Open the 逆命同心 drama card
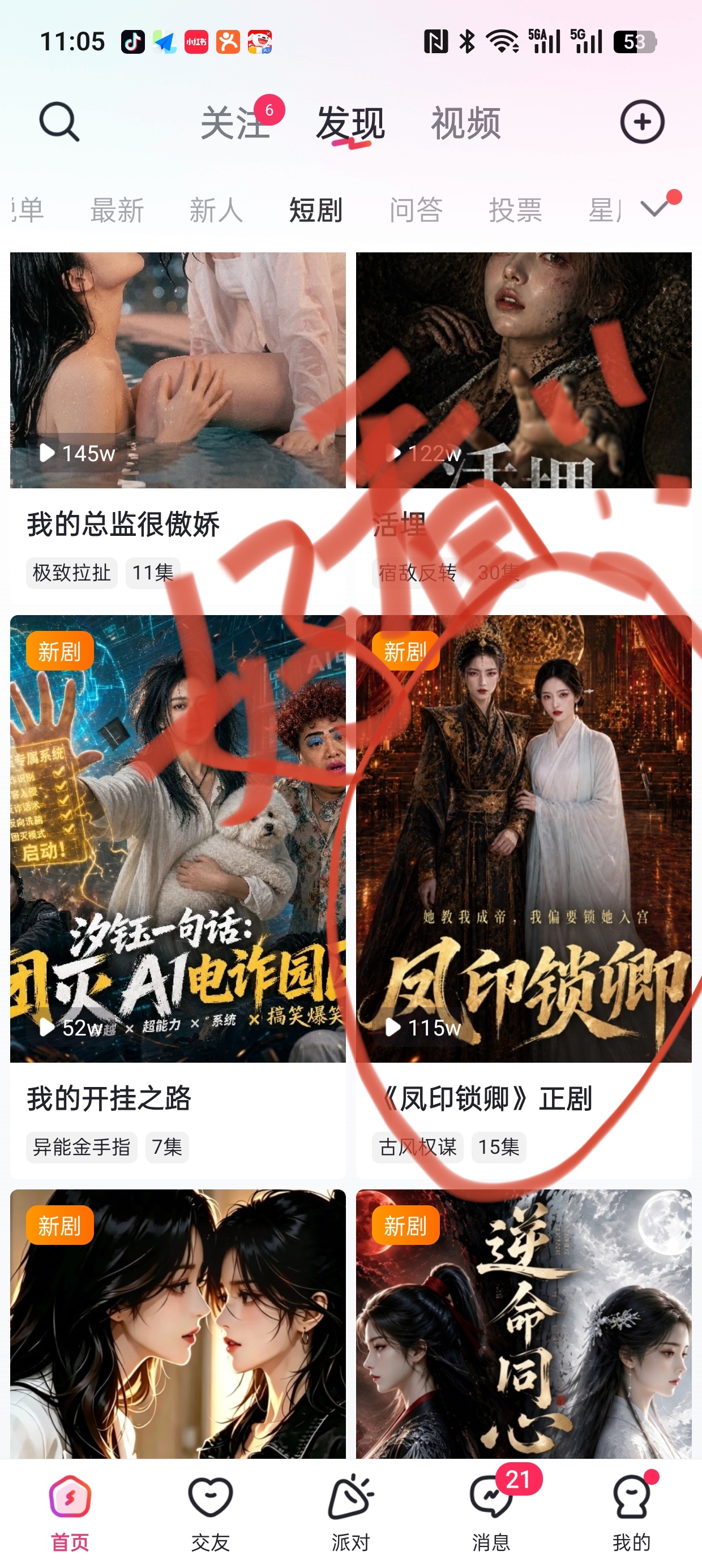The image size is (702, 1568). coord(524,1324)
